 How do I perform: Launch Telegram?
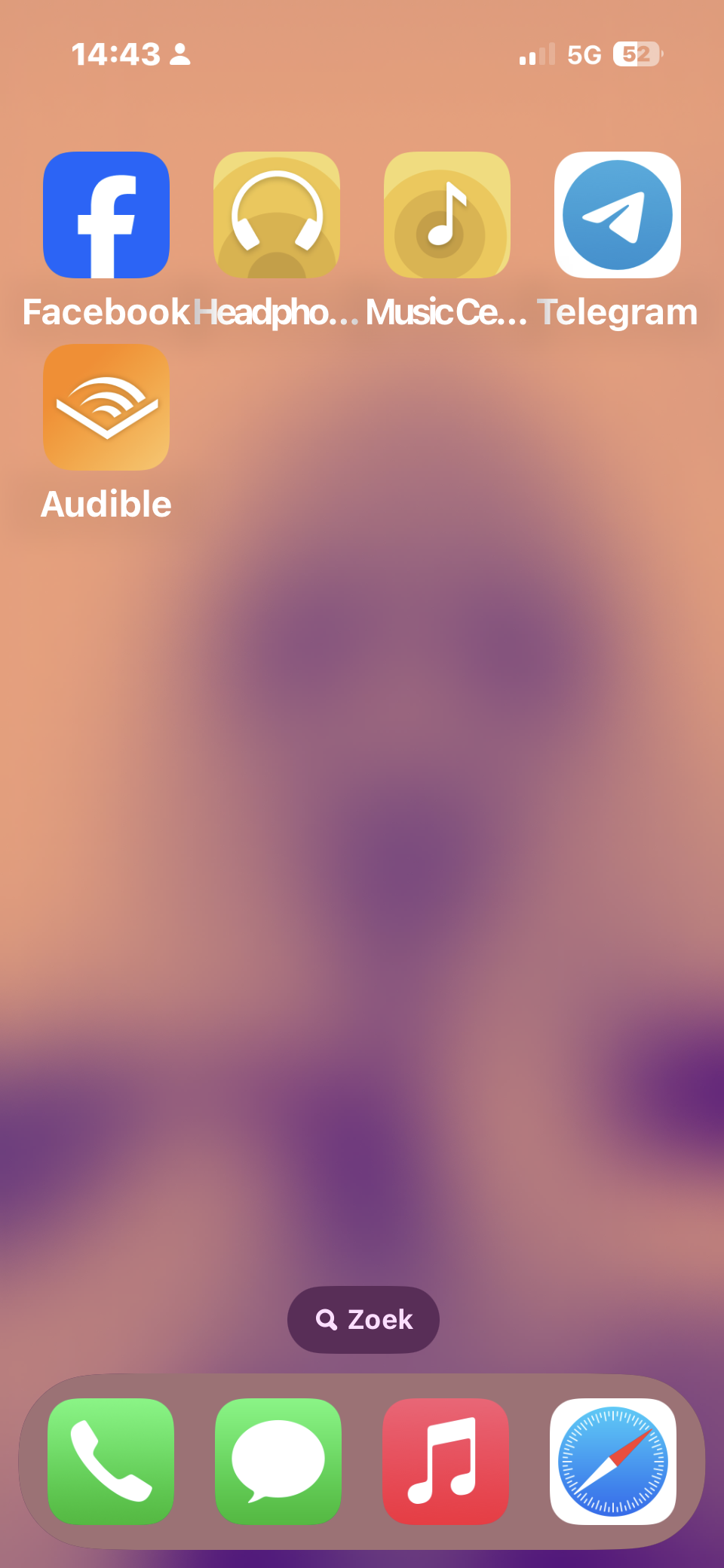click(618, 215)
